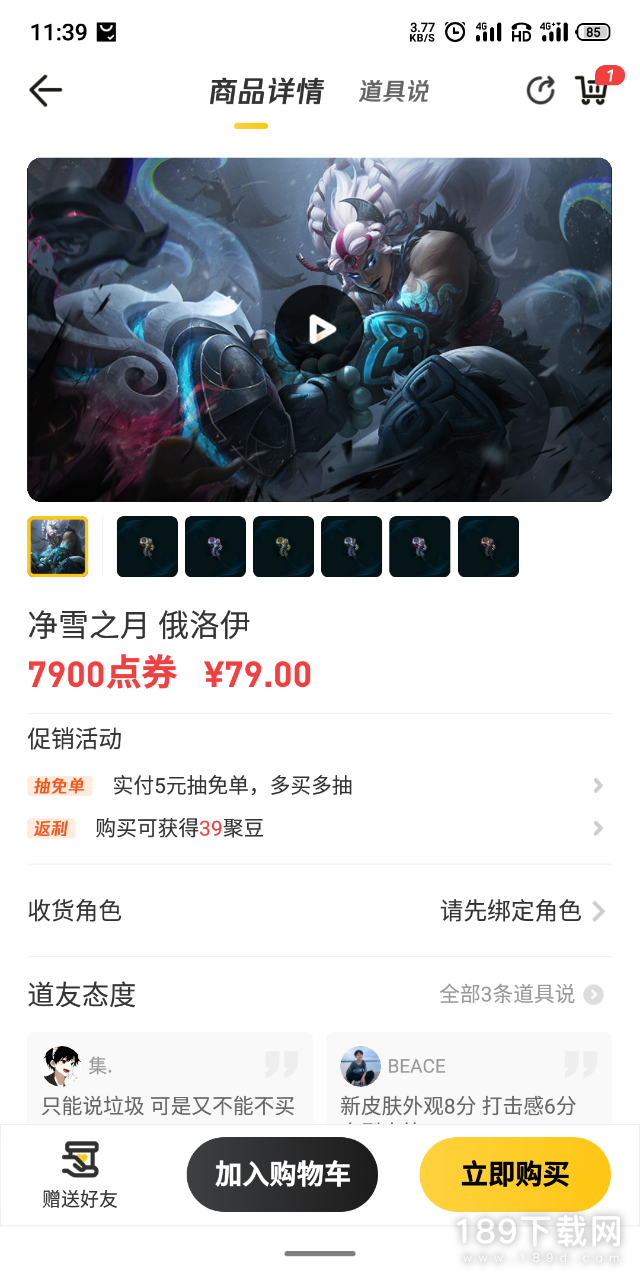
Task: Add item with 加入购物车
Action: tap(282, 1174)
